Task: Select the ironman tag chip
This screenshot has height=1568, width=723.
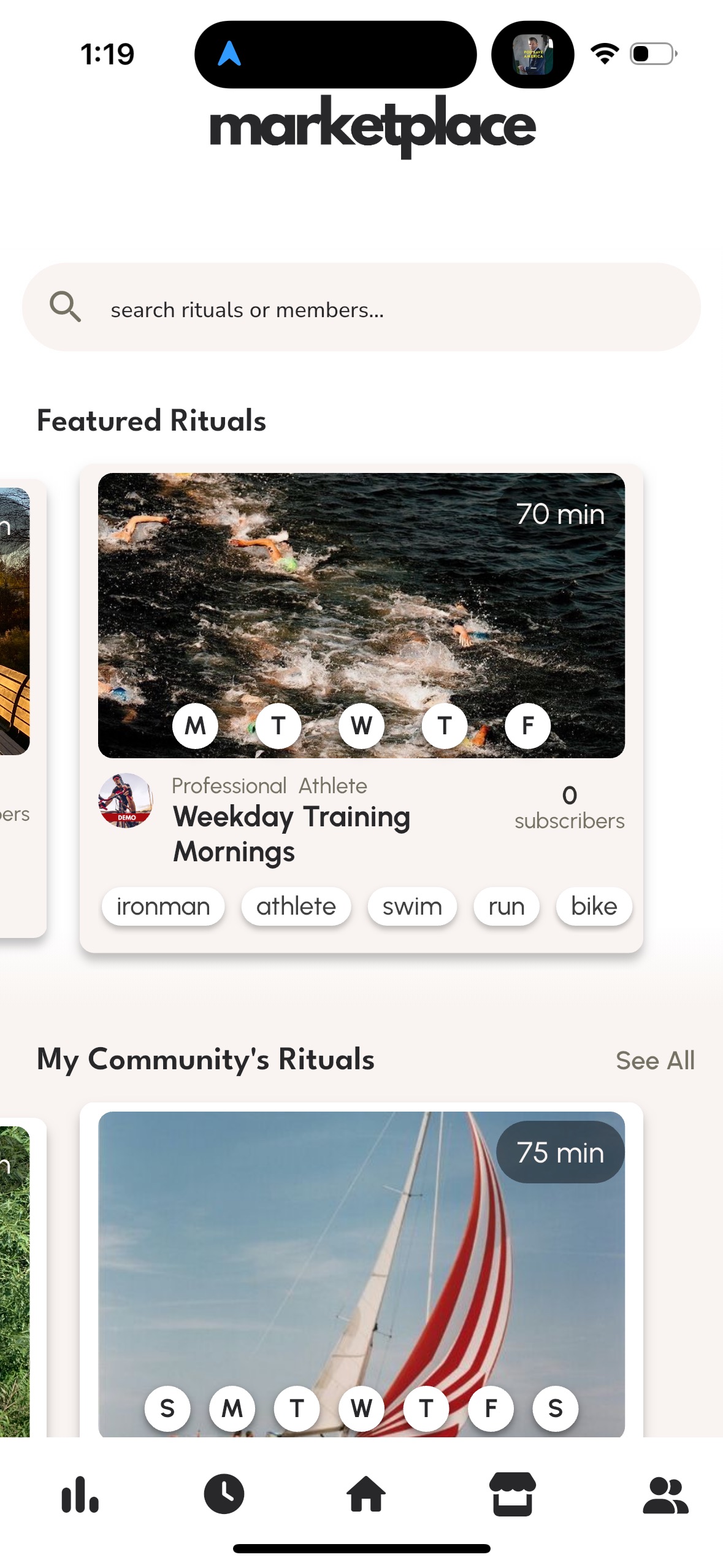Action: pyautogui.click(x=163, y=906)
